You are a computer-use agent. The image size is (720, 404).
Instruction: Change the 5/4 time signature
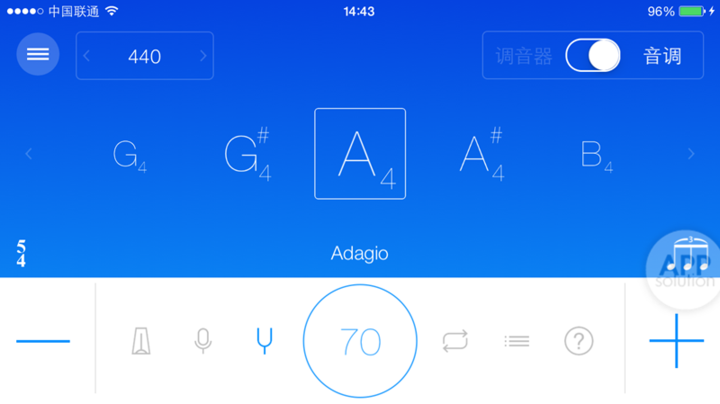pos(21,254)
